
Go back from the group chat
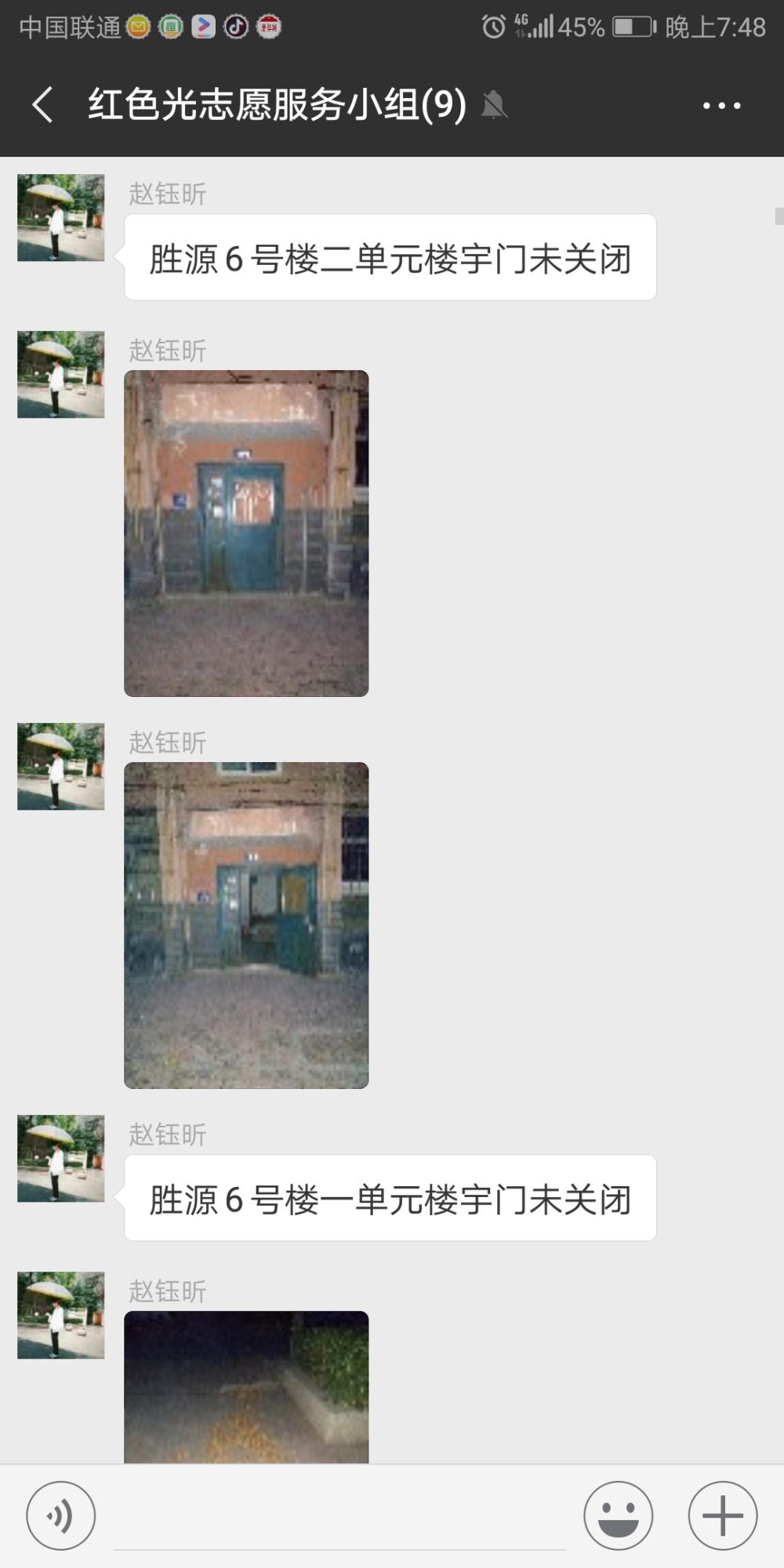[x=43, y=105]
